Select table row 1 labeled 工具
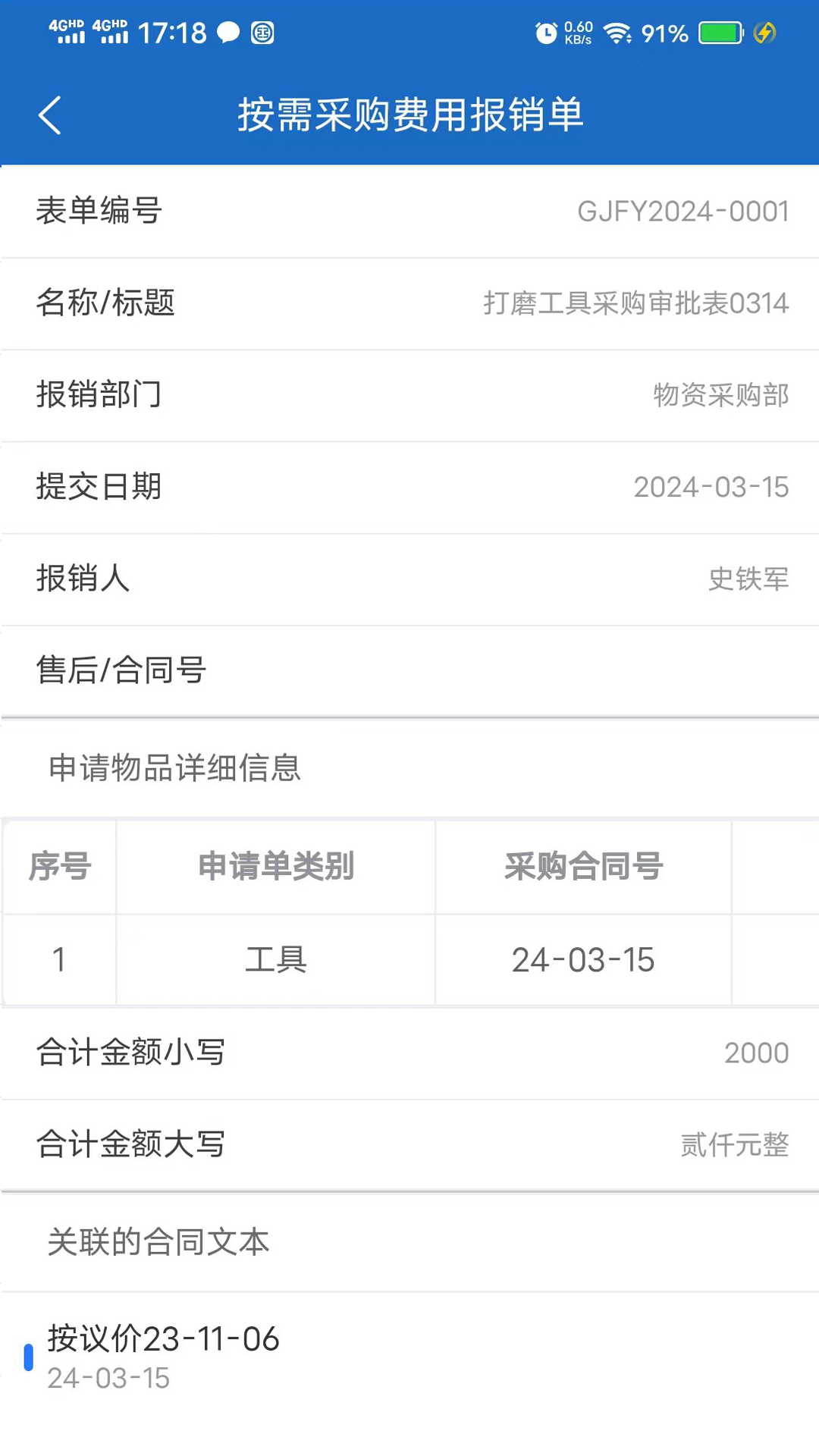The height and width of the screenshot is (1456, 819). [275, 960]
